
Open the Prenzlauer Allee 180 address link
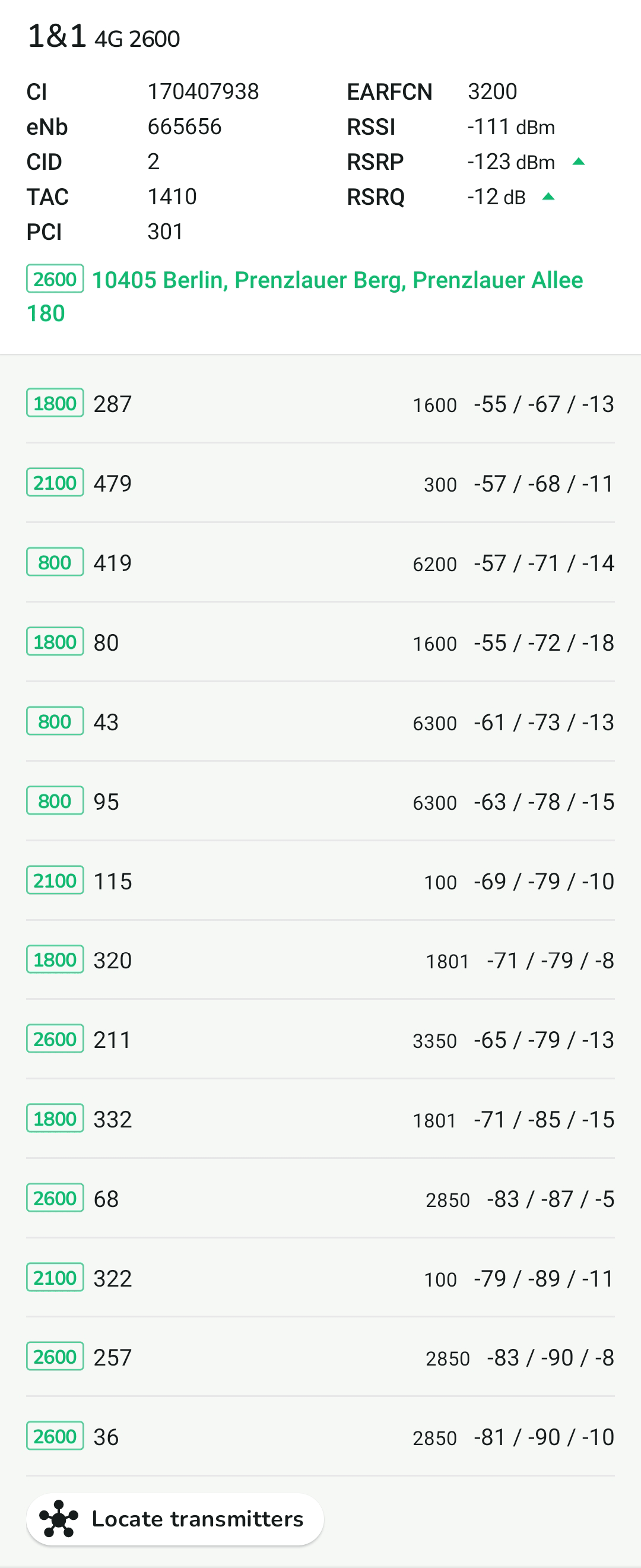pyautogui.click(x=336, y=281)
